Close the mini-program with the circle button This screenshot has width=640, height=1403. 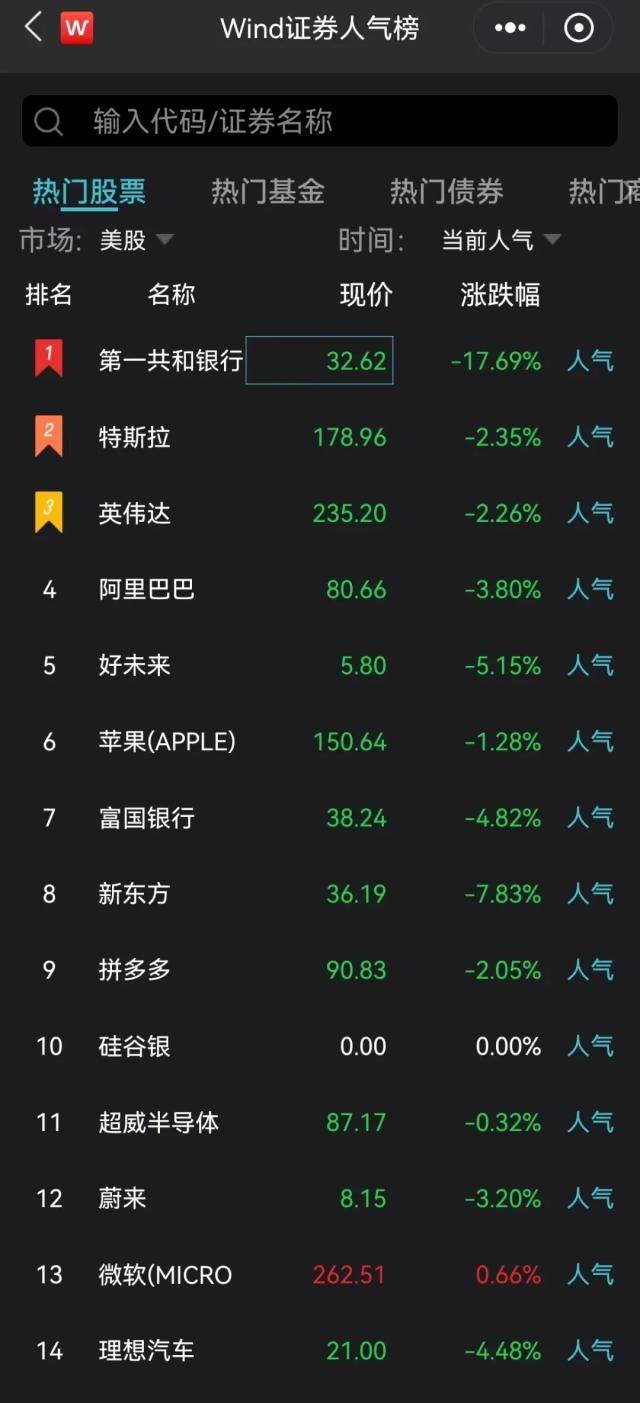pos(579,28)
